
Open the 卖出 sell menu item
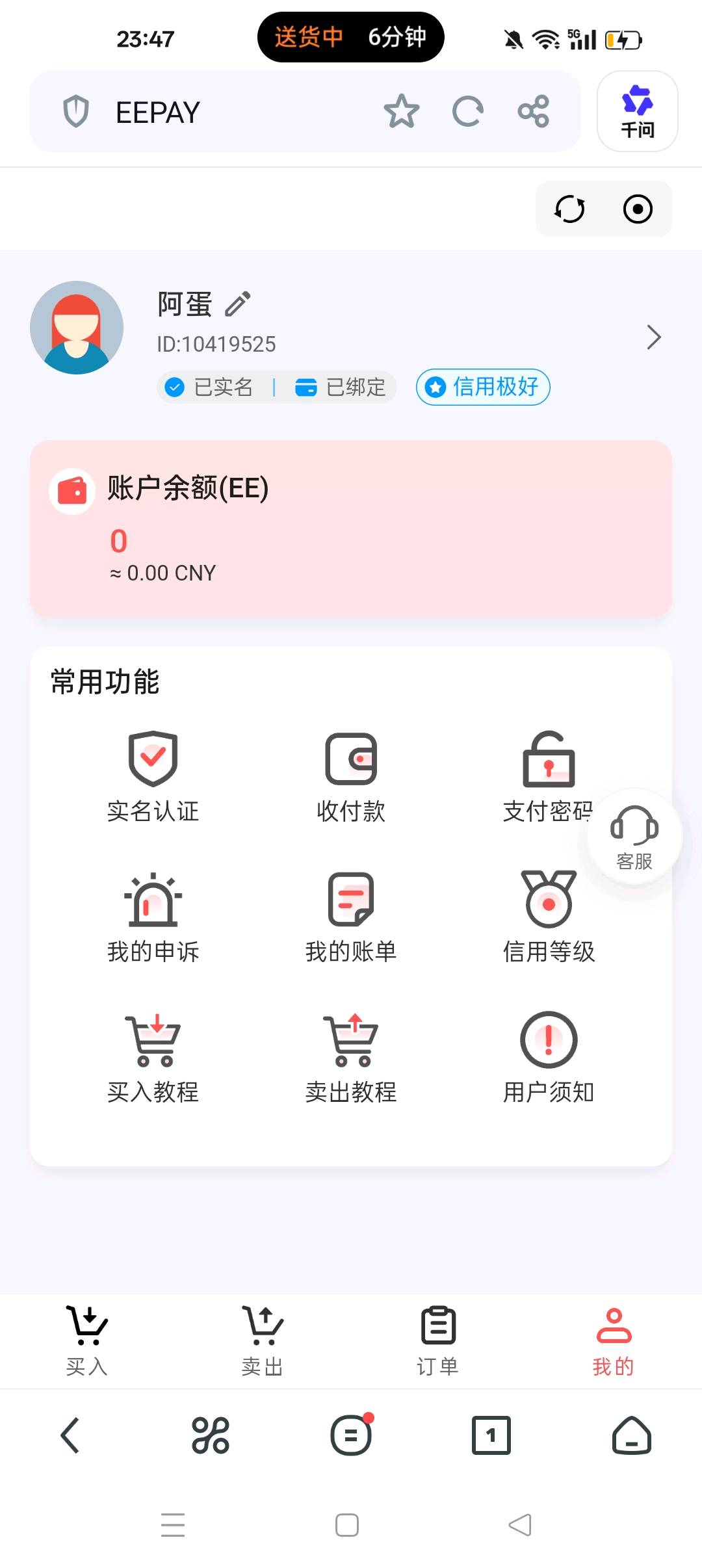262,1339
